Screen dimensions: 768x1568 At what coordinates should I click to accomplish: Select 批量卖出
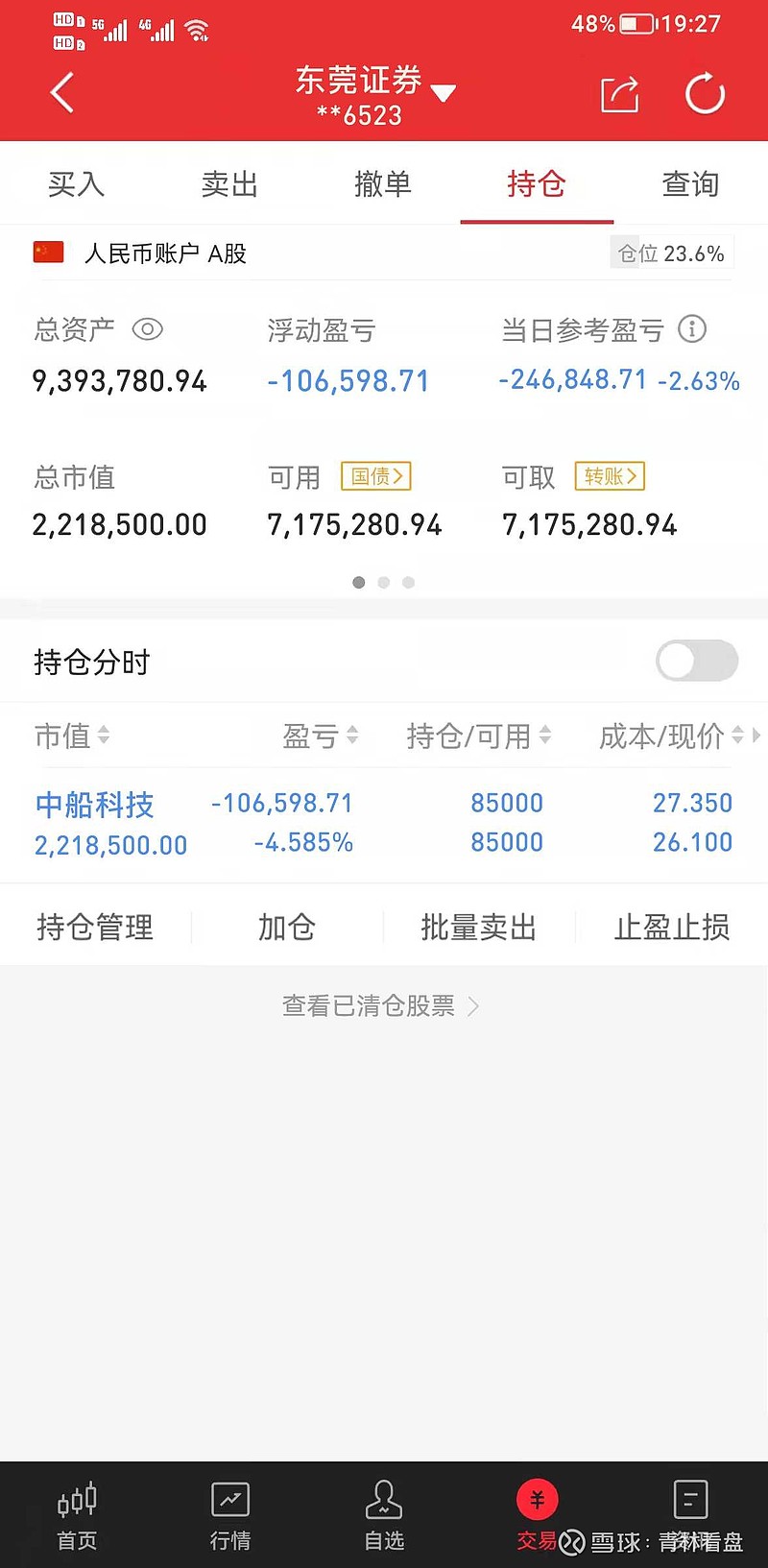click(x=479, y=928)
